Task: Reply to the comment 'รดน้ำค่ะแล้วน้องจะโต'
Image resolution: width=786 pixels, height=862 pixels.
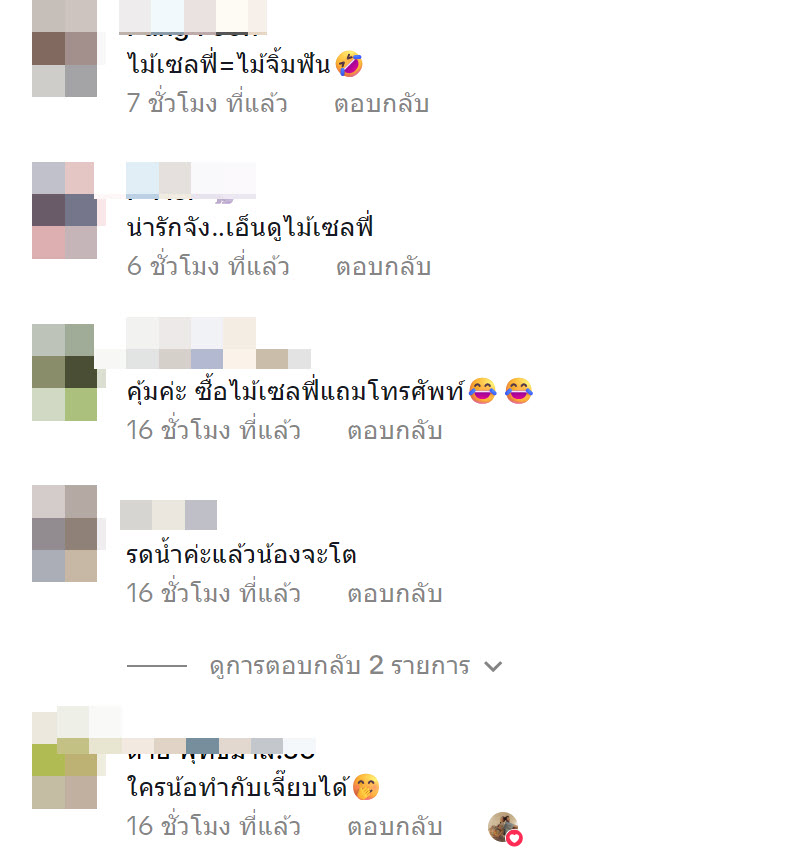Action: 394,593
